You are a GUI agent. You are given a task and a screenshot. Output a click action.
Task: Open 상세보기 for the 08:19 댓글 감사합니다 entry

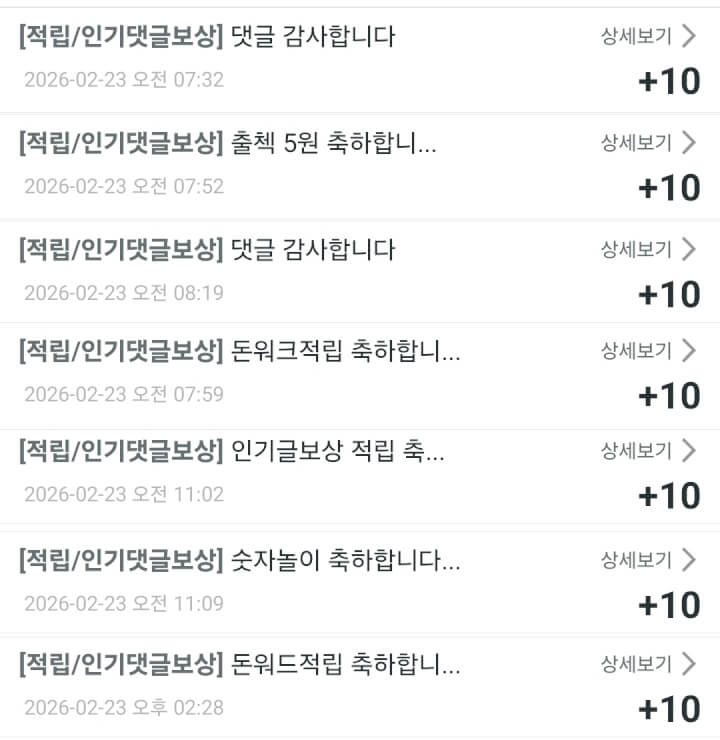[x=647, y=249]
